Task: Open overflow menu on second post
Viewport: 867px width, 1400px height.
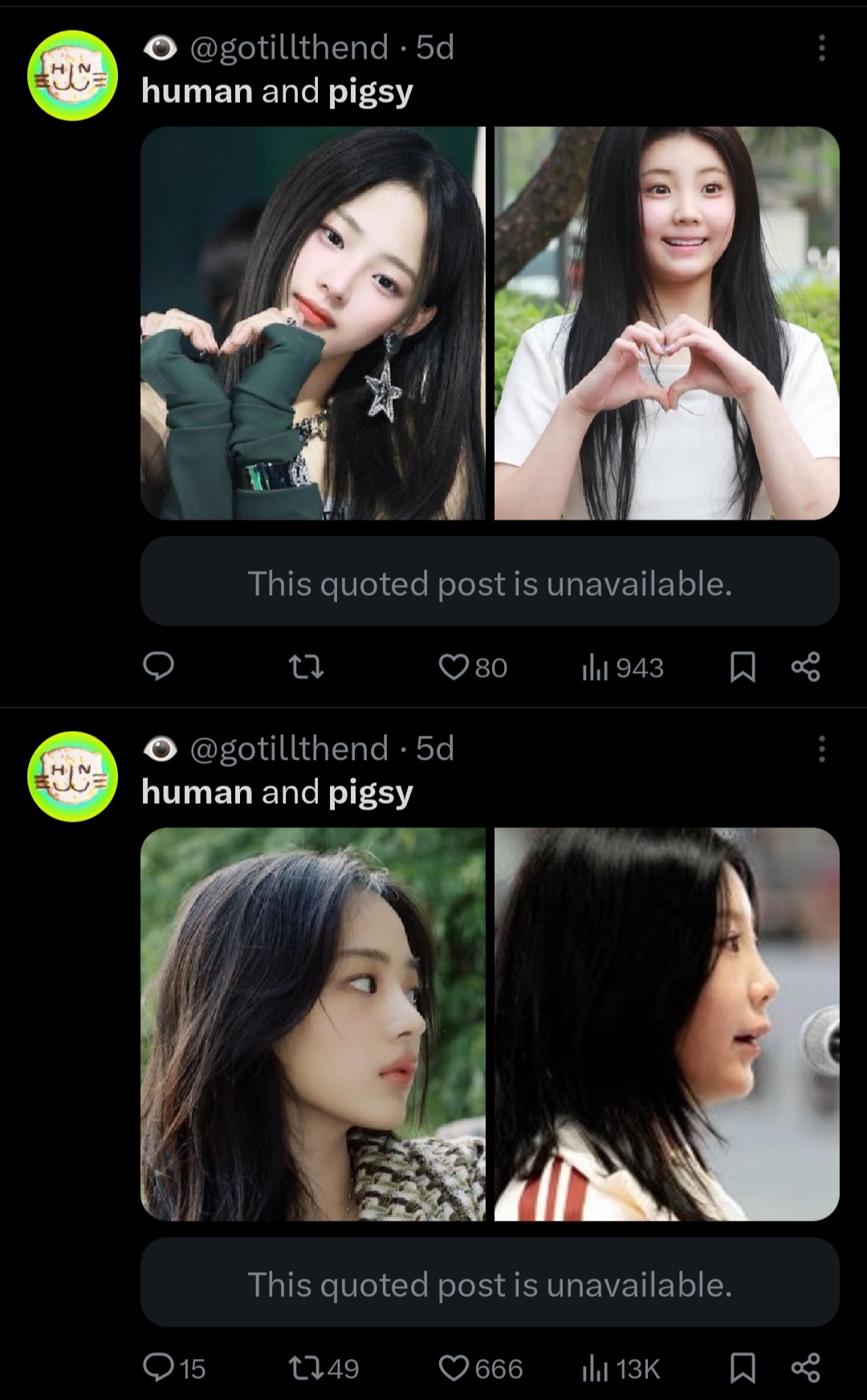Action: click(821, 749)
